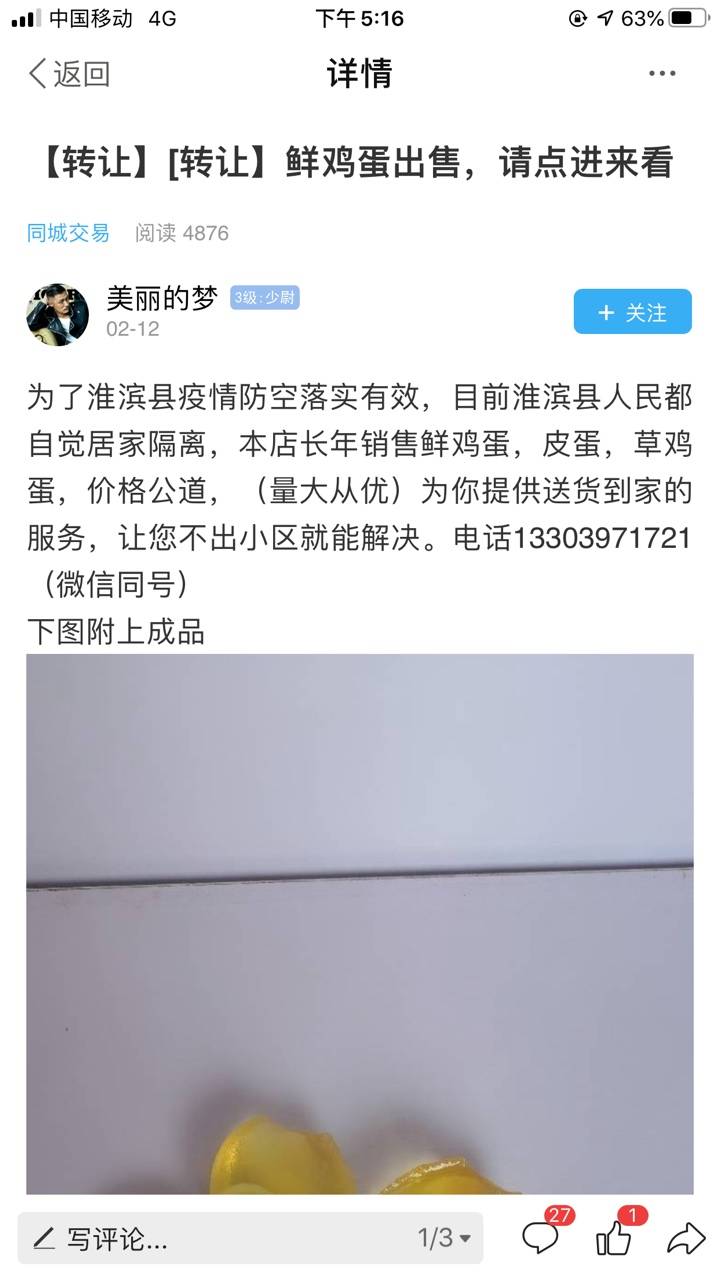Viewport: 720px width, 1280px height.
Task: Go back via 返回
Action: point(68,73)
